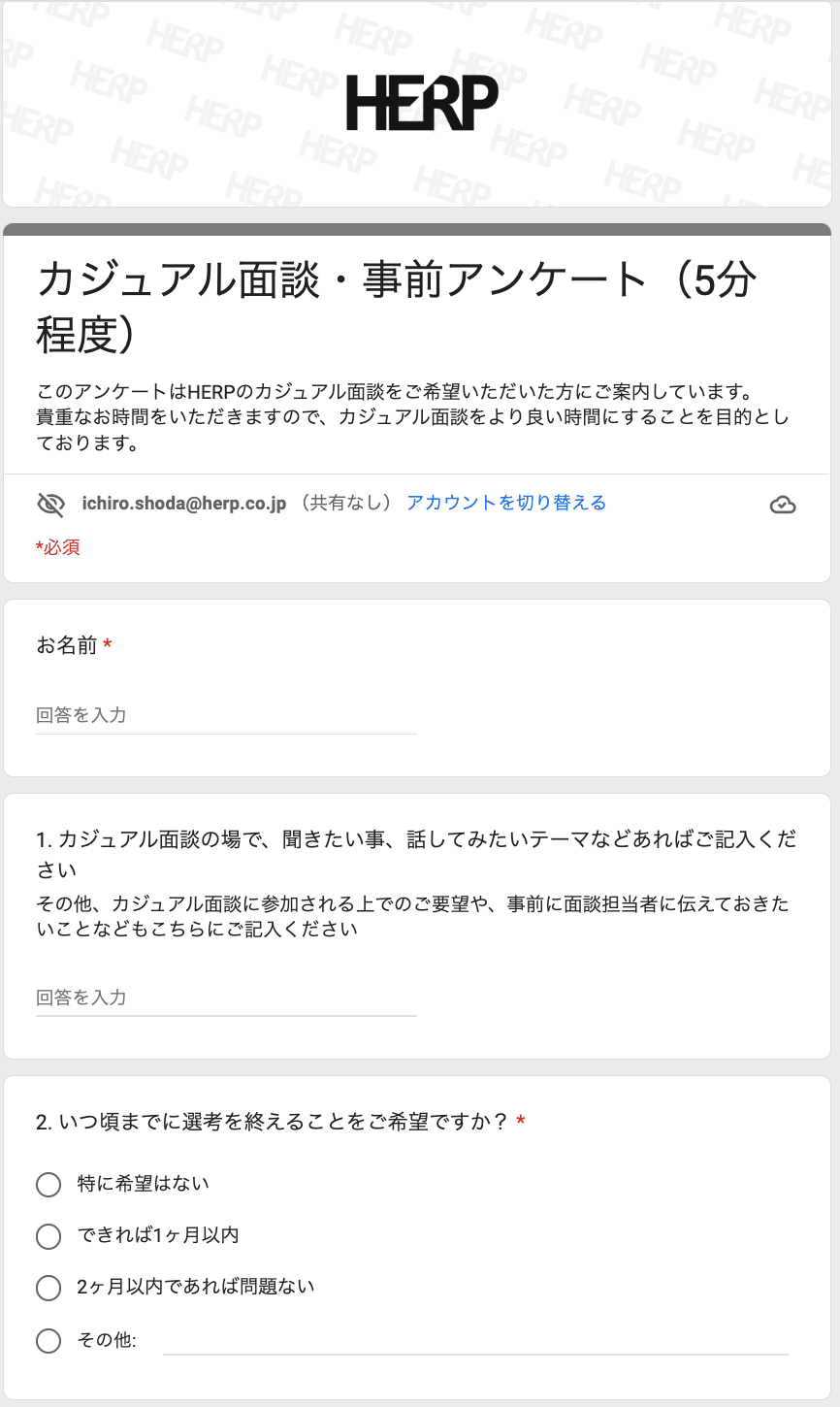840x1407 pixels.
Task: Select the その他 radio option
Action: 48,1341
